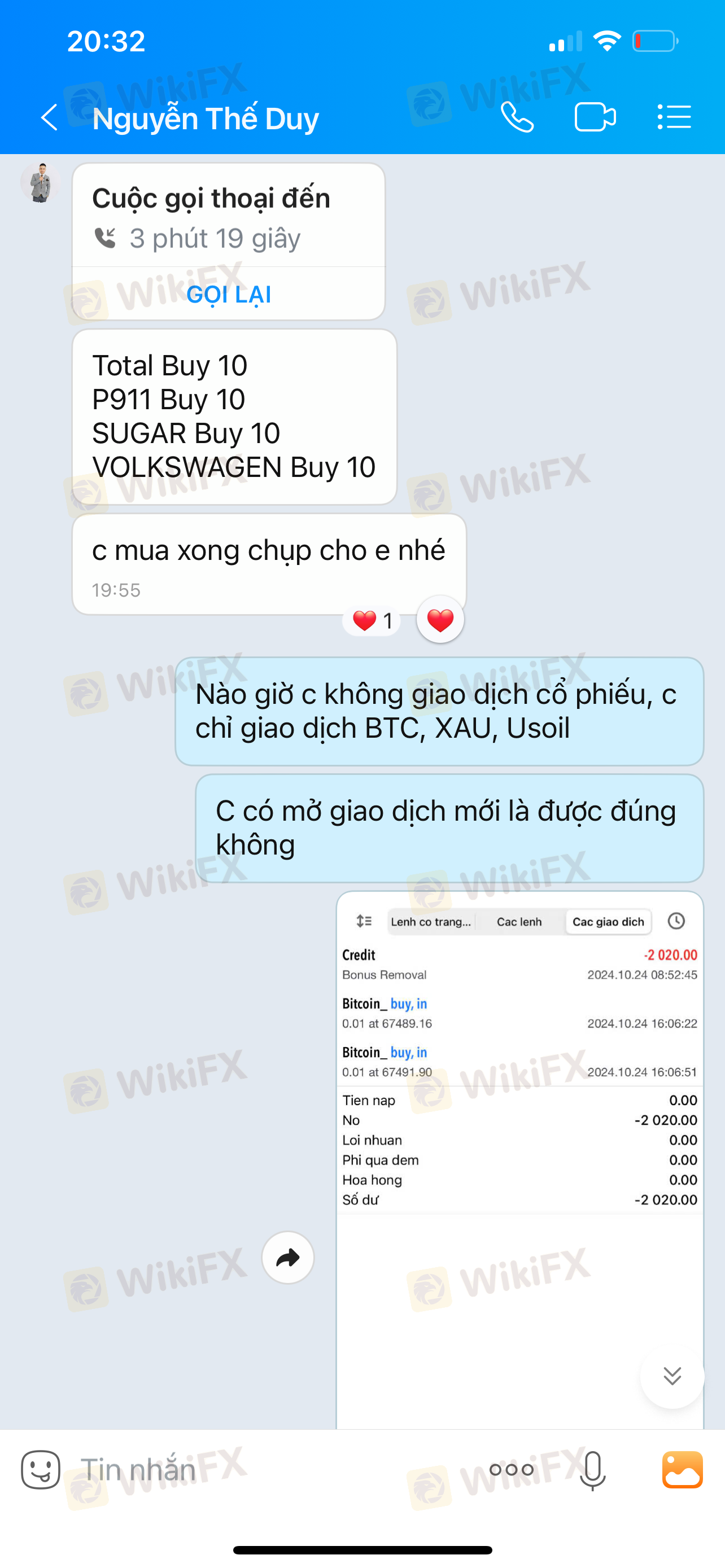This screenshot has height=1568, width=725.
Task: Open the chat options menu
Action: pos(674,117)
